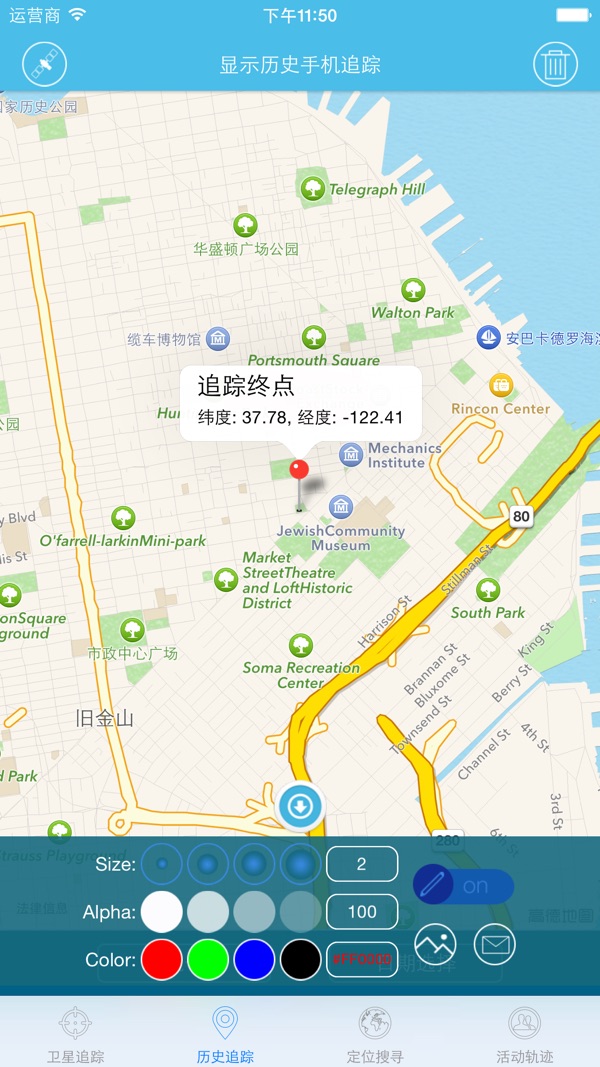Pick the red color swatch
Image resolution: width=600 pixels, height=1067 pixels.
pos(162,960)
